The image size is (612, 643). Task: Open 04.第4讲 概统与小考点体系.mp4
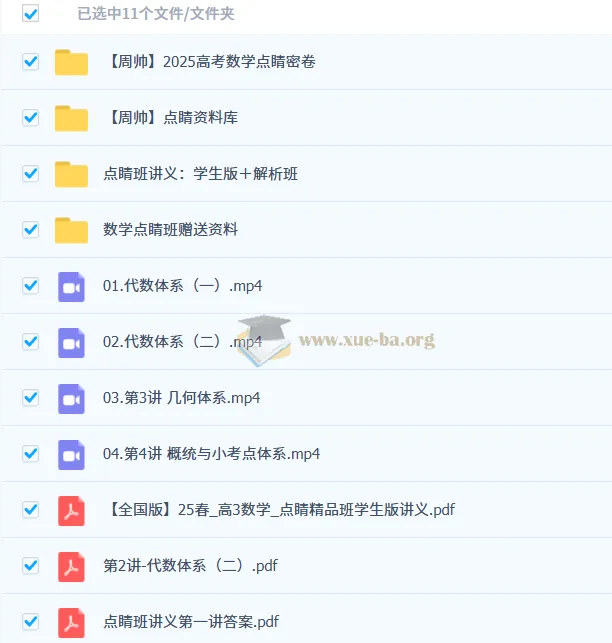pos(211,454)
